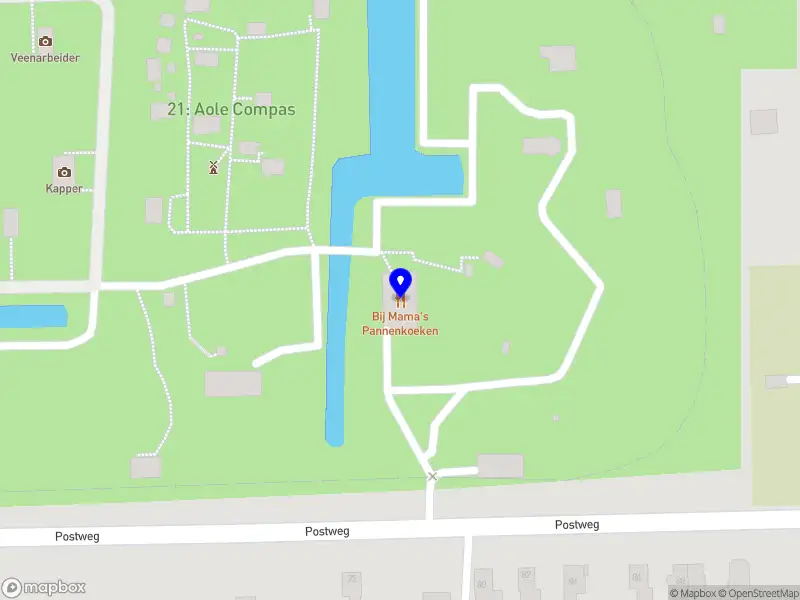Open the © Mapbox attribution link

[692, 593]
